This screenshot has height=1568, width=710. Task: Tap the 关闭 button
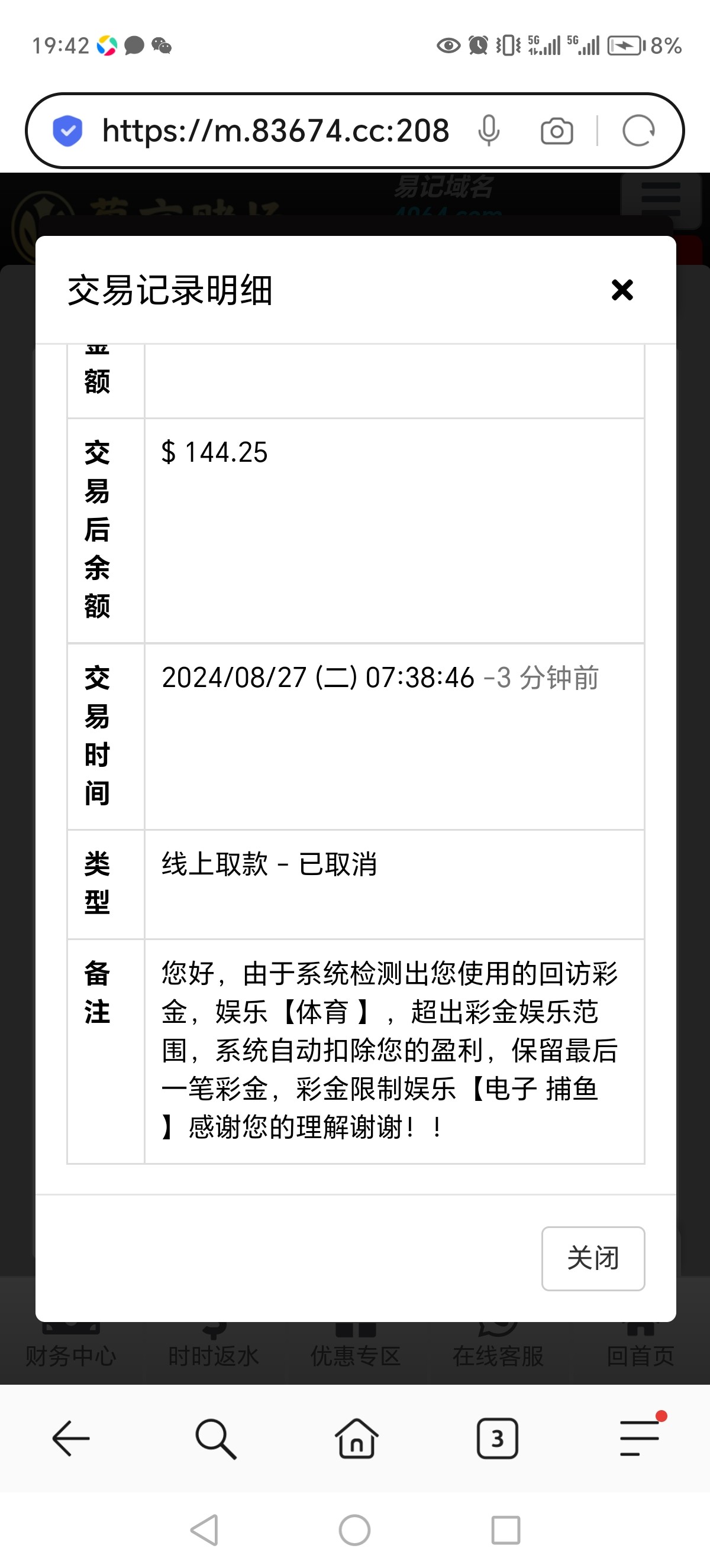coord(592,1258)
